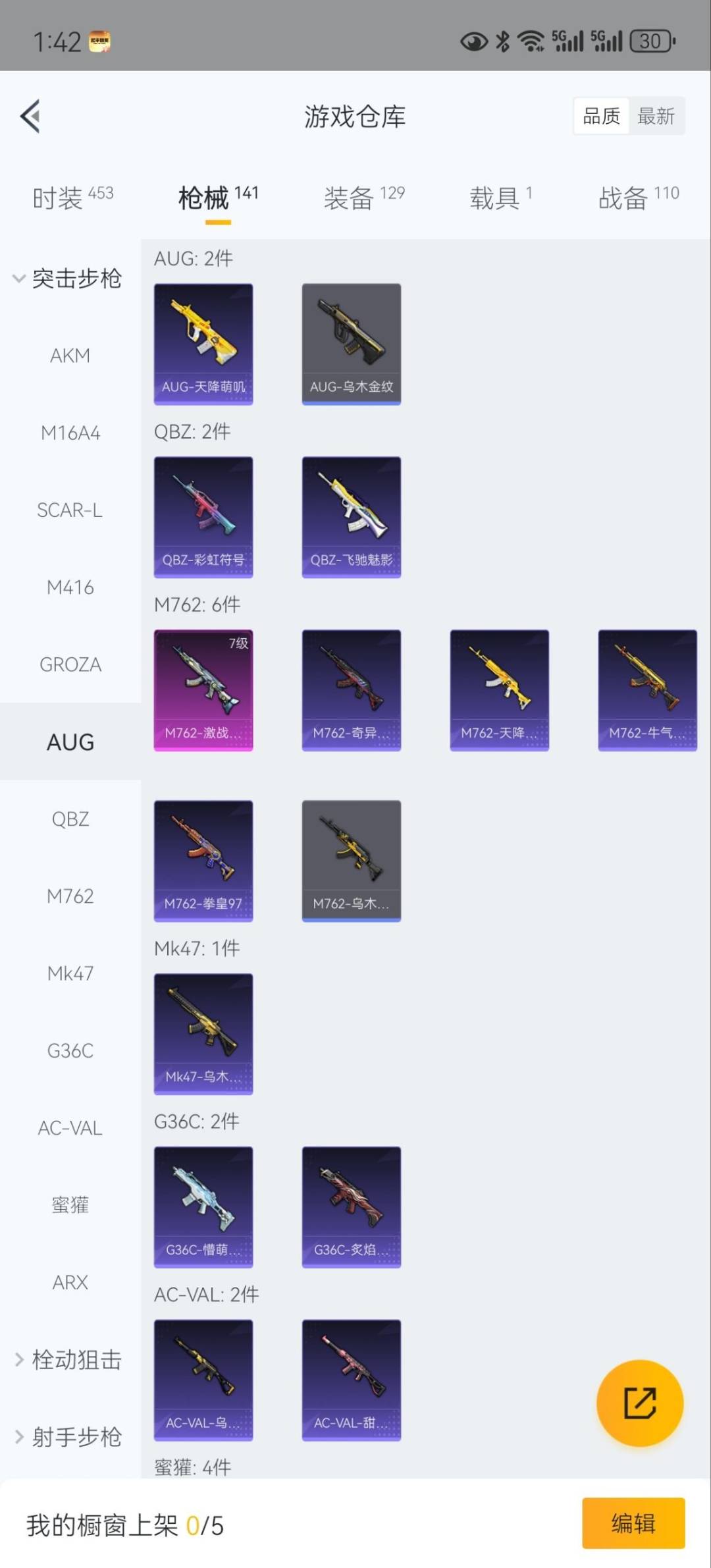711x1568 pixels.
Task: Sort by 品质
Action: tap(601, 117)
